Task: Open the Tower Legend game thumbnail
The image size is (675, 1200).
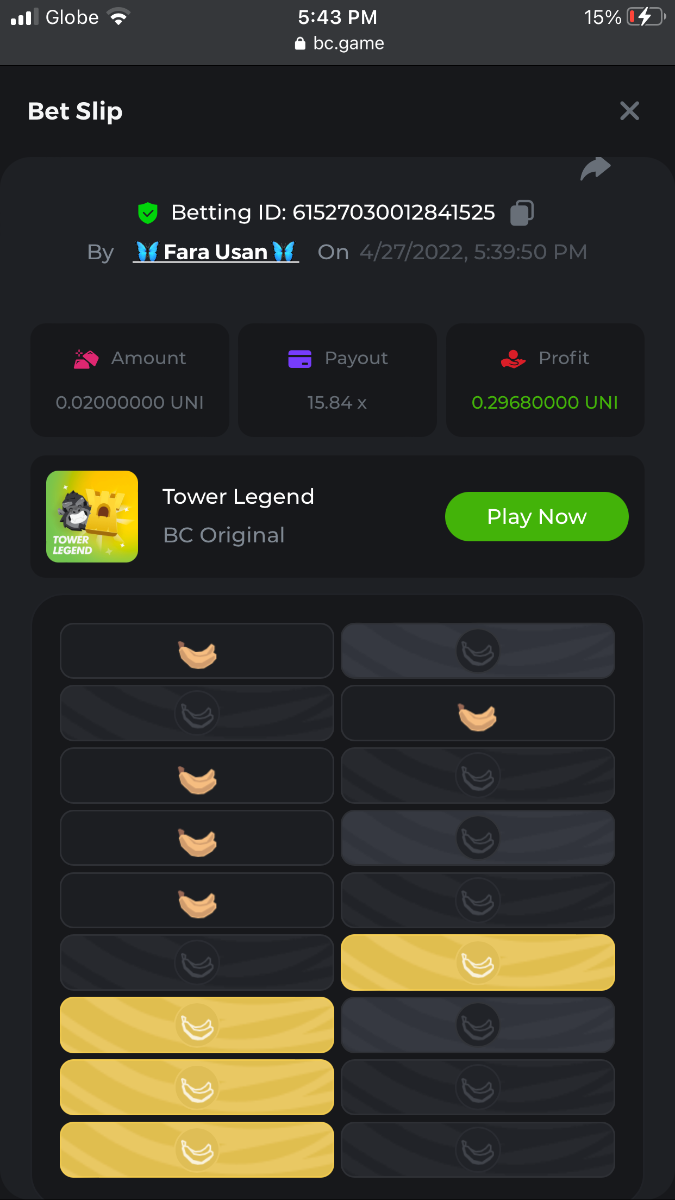Action: tap(92, 517)
